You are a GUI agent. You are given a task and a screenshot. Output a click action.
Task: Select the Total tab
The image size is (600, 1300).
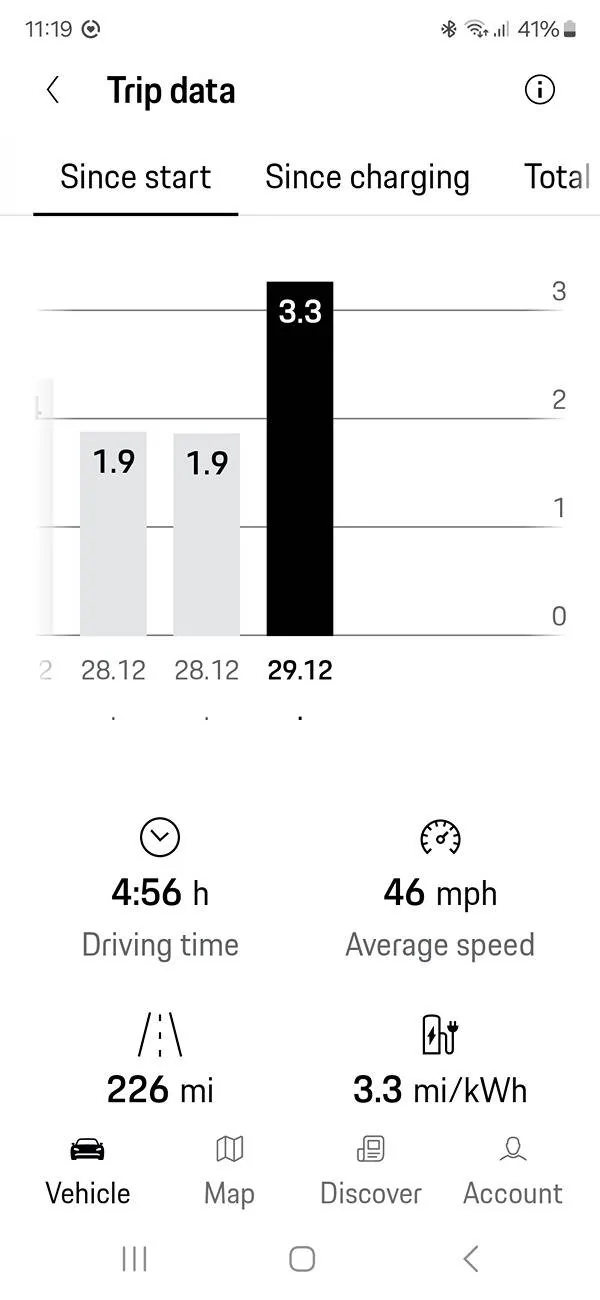(x=556, y=177)
